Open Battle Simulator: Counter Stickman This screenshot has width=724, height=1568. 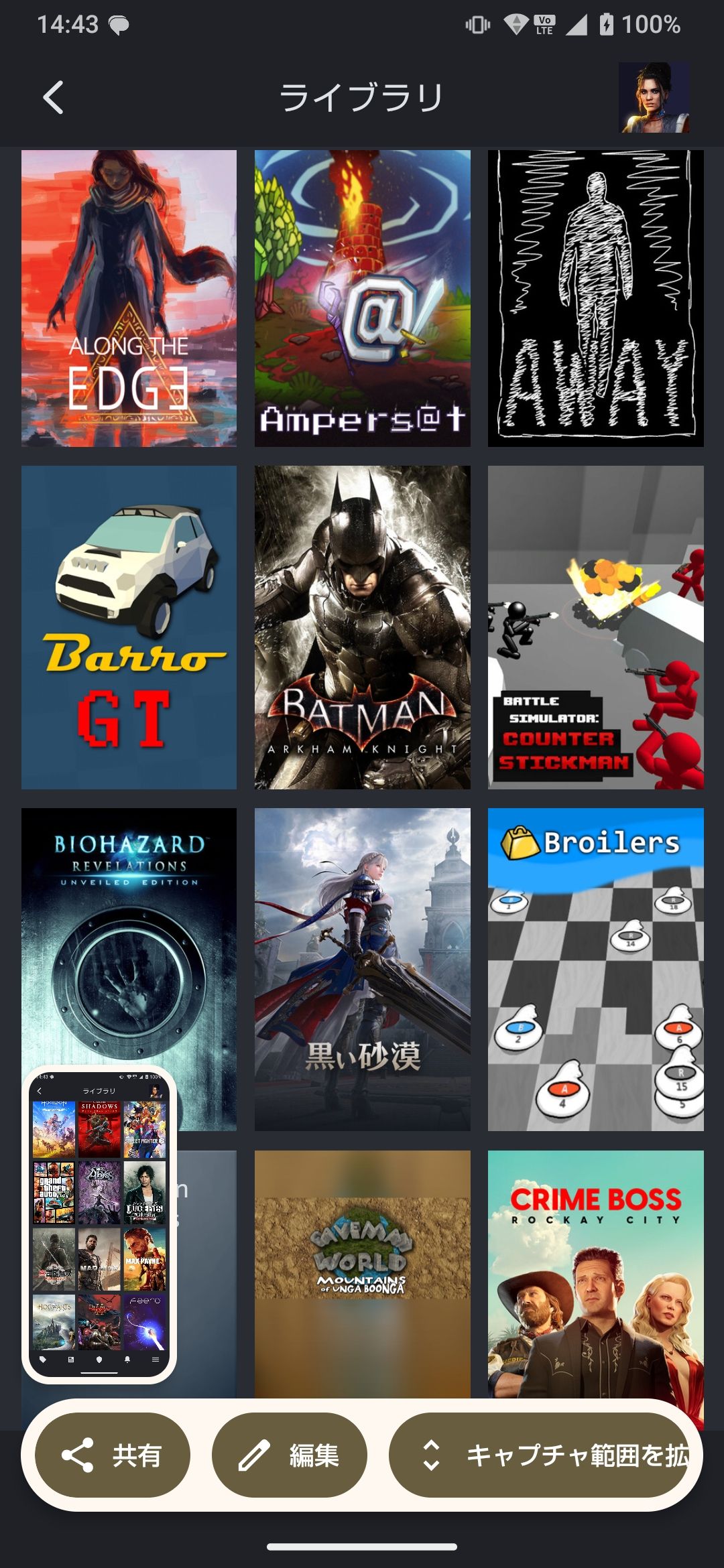(595, 627)
